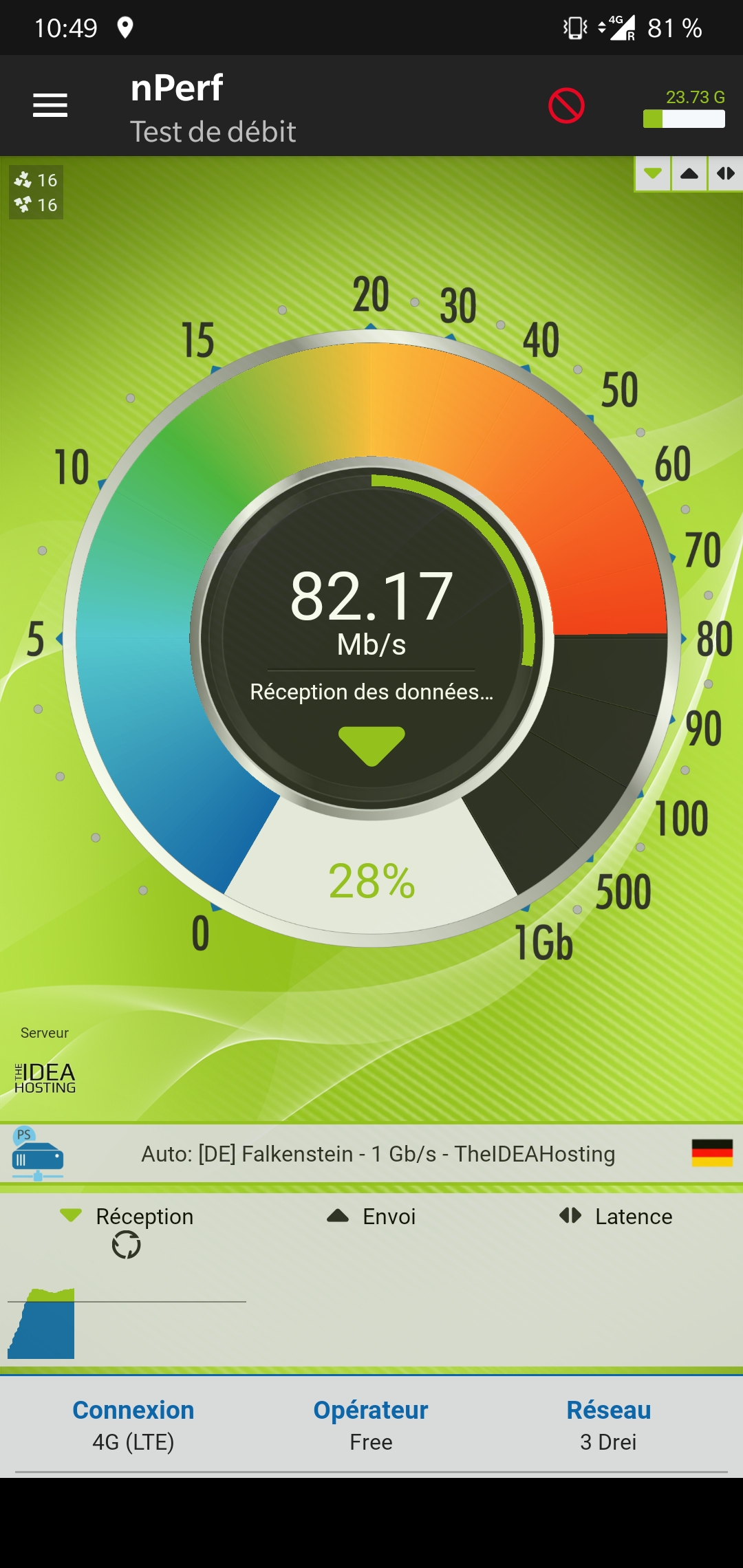
Task: Open the Falkenstein server selection row
Action: [377, 1154]
